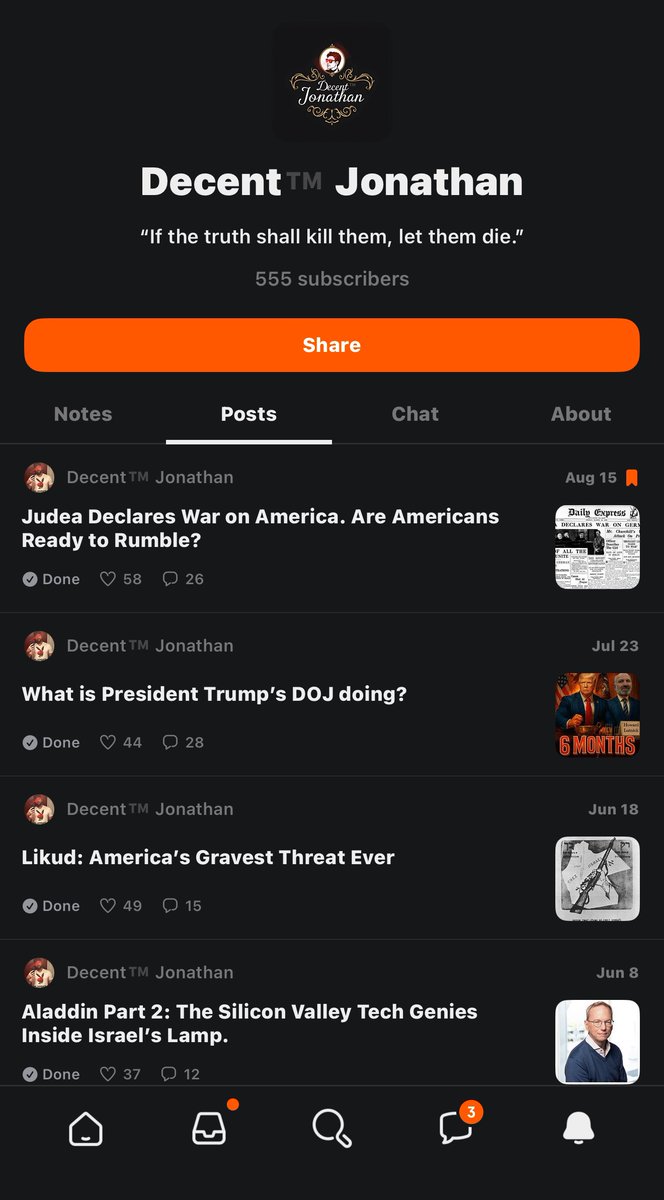Screen dimensions: 664x1200
Task: Switch to the Notes tab
Action: click(x=83, y=414)
